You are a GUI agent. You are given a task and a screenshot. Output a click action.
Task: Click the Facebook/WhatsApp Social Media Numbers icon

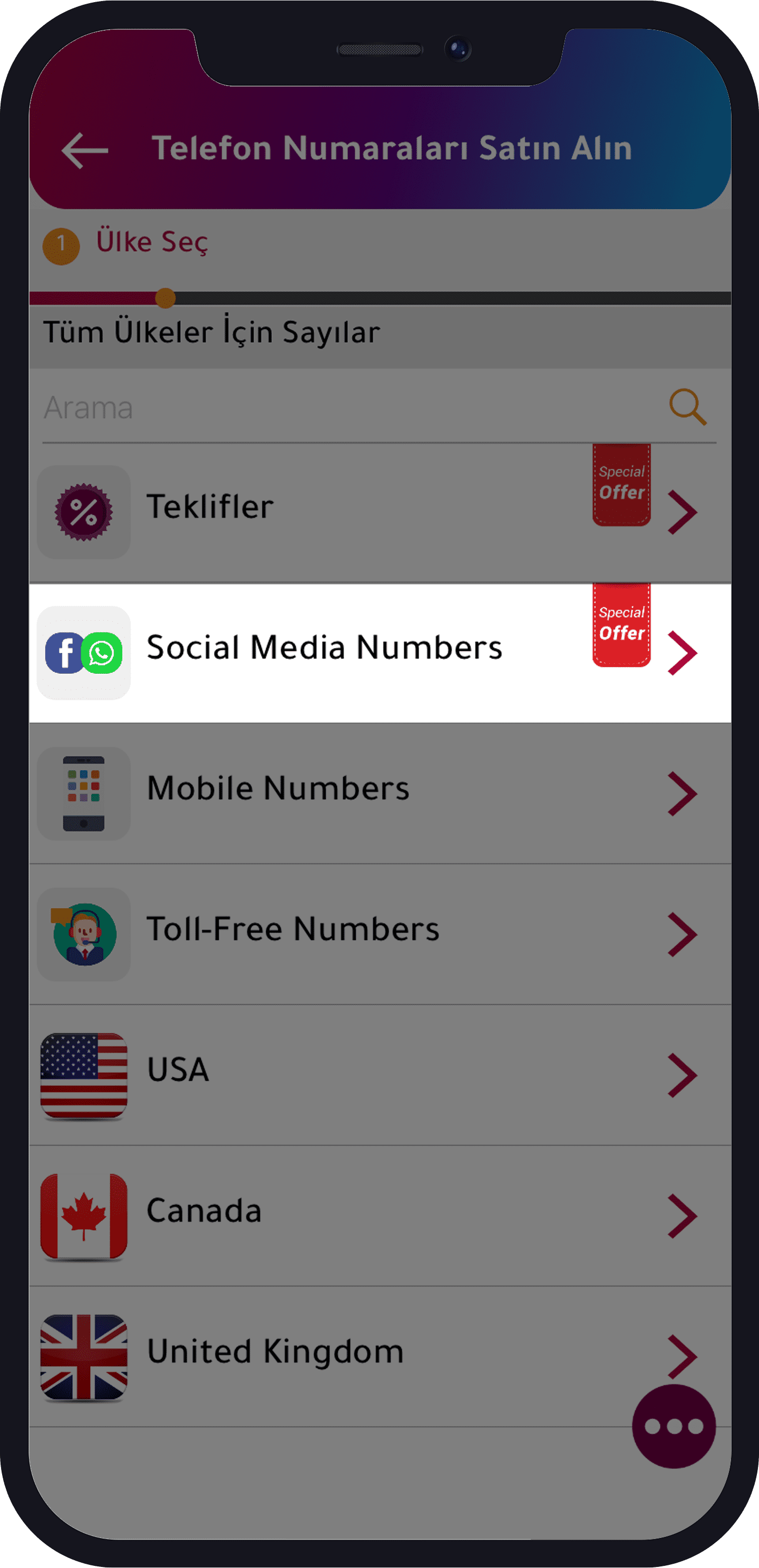click(84, 652)
